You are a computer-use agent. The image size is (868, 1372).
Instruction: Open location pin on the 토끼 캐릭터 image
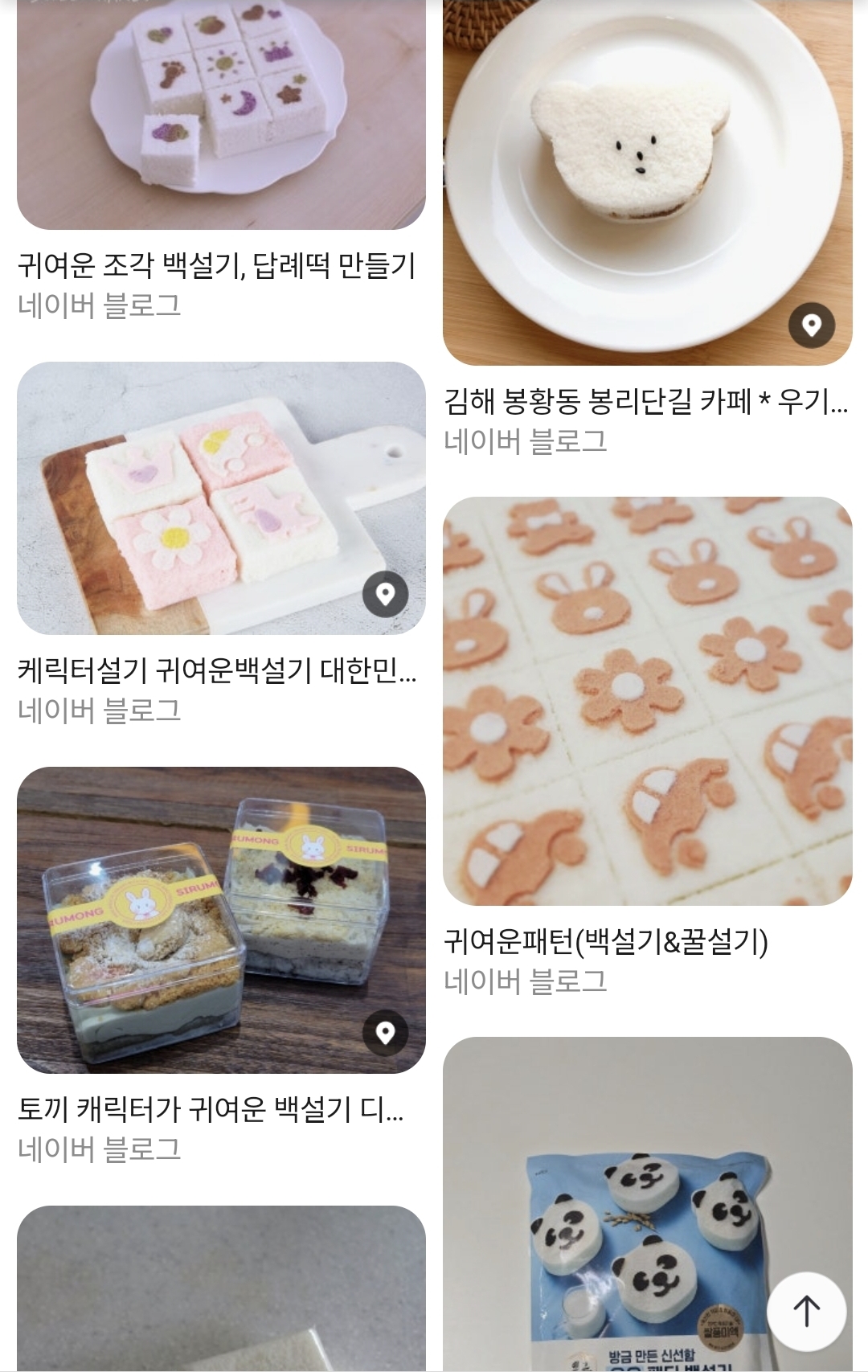tap(386, 1033)
